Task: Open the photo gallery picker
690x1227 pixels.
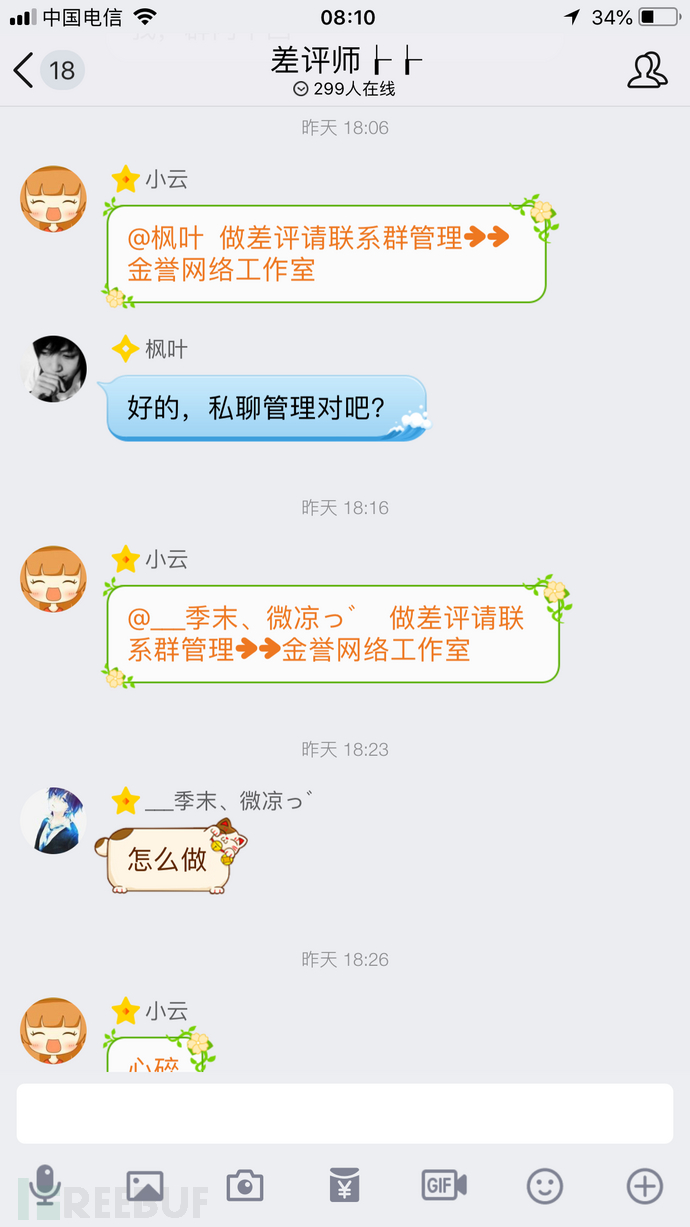Action: click(x=145, y=1187)
